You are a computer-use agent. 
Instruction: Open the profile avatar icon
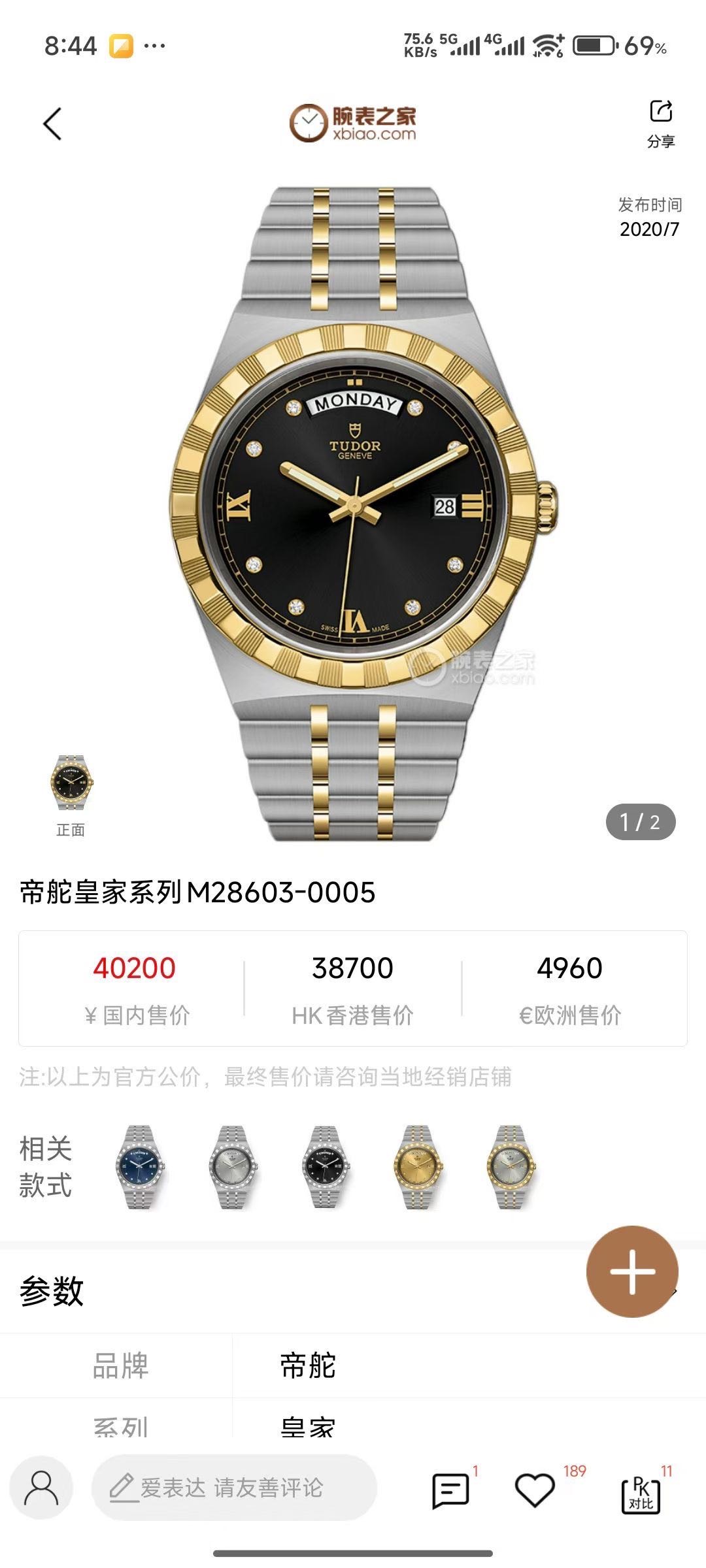pyautogui.click(x=41, y=1488)
